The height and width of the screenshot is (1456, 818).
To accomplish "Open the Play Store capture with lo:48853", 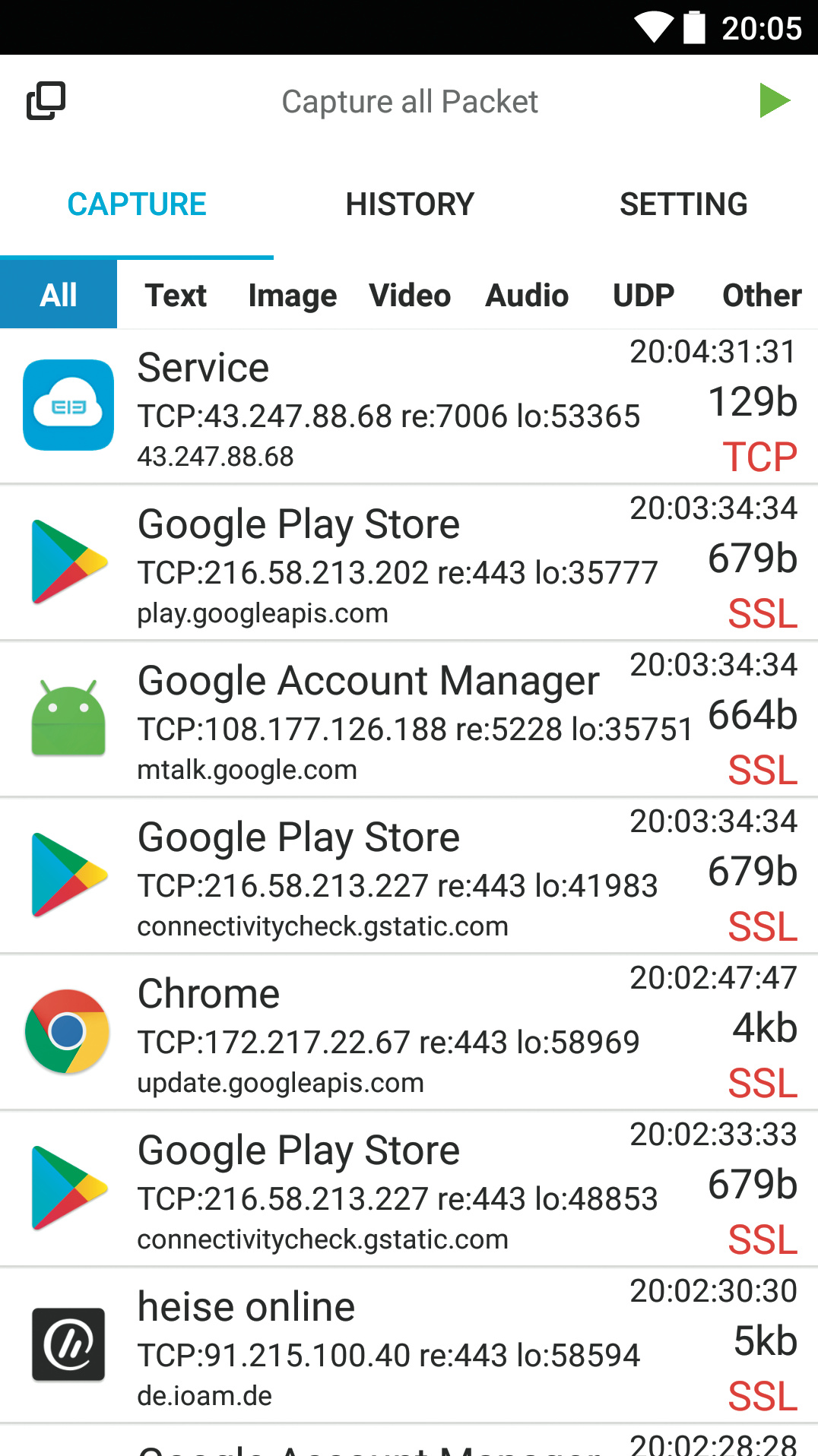I will coord(409,1190).
